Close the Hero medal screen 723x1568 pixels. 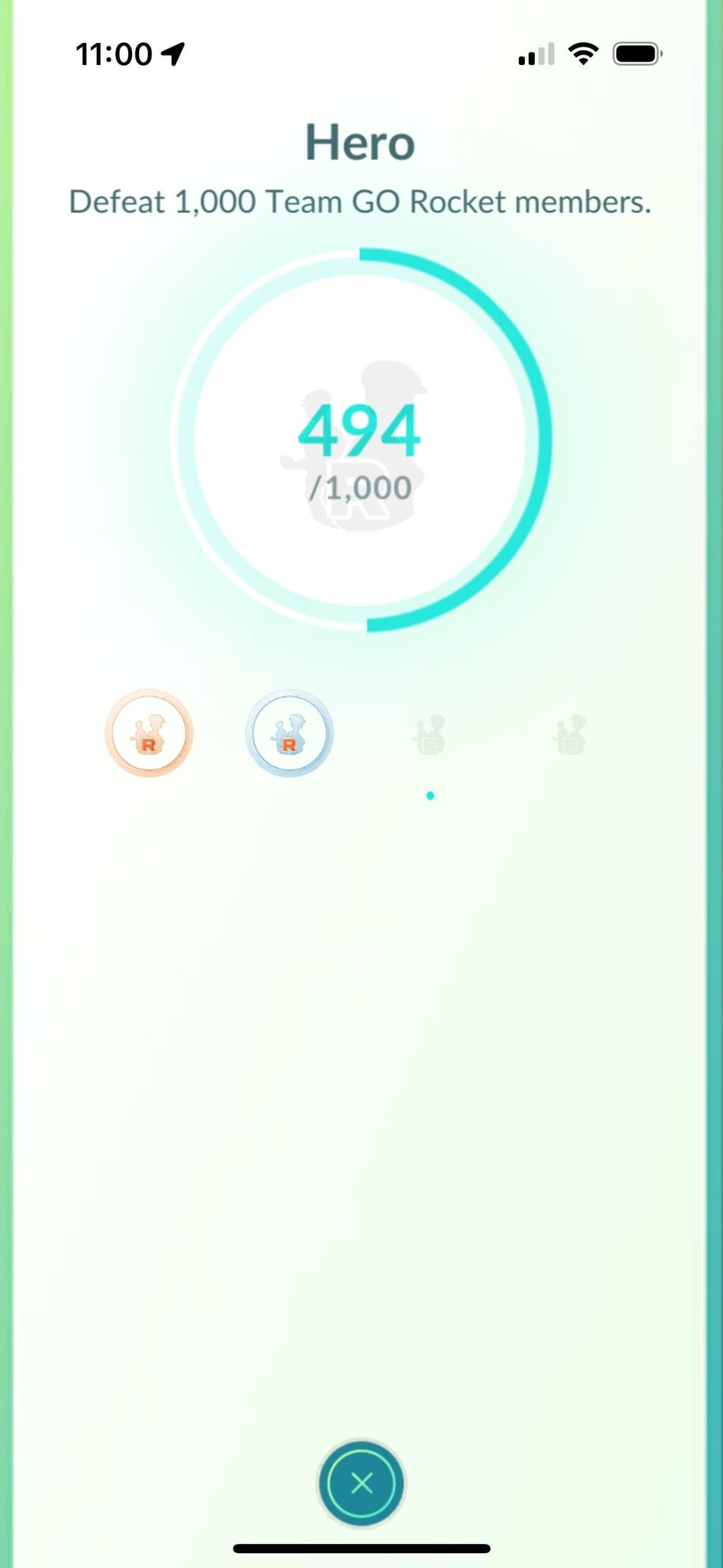click(x=361, y=1483)
